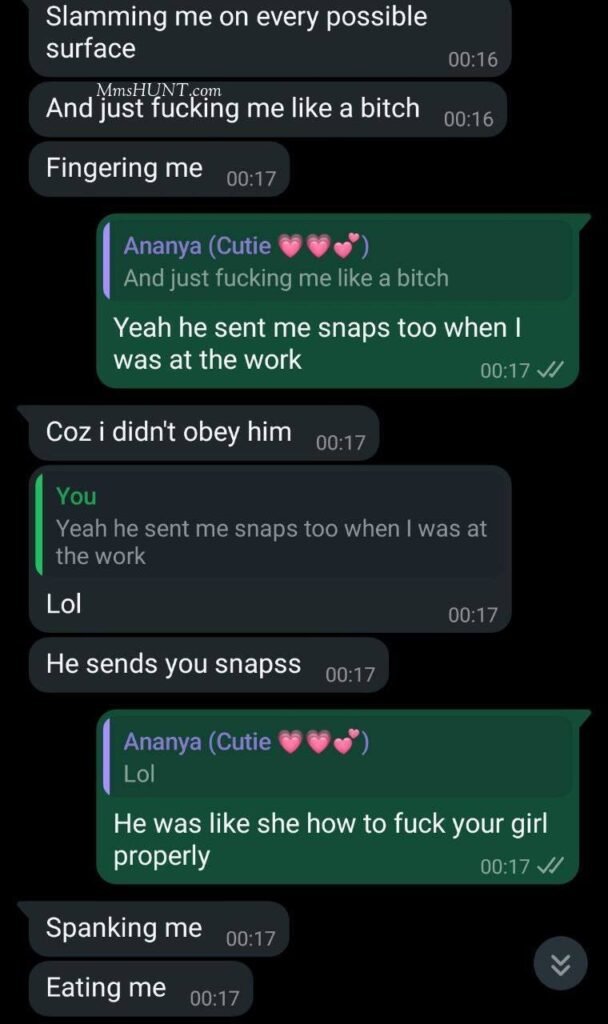Open Ananya's quote above the snaps-at-work reply

coord(338,262)
